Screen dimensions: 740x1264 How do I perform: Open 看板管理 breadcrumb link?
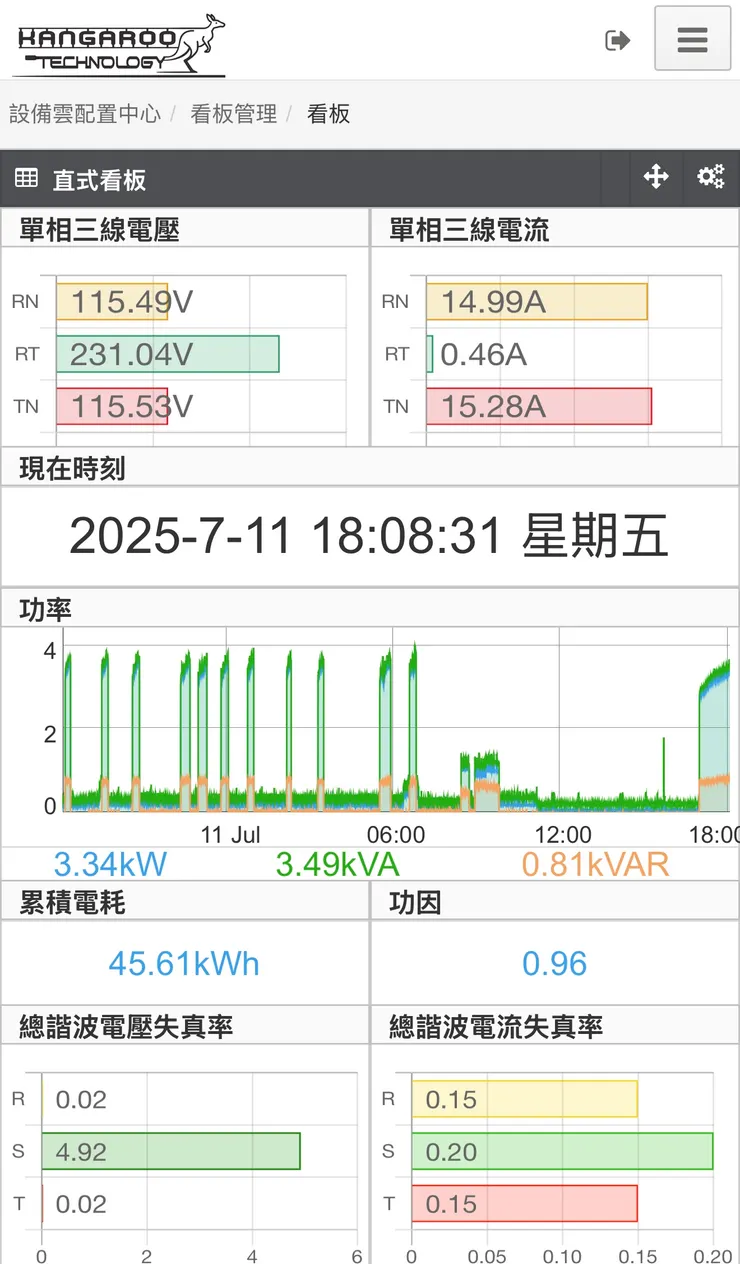233,114
